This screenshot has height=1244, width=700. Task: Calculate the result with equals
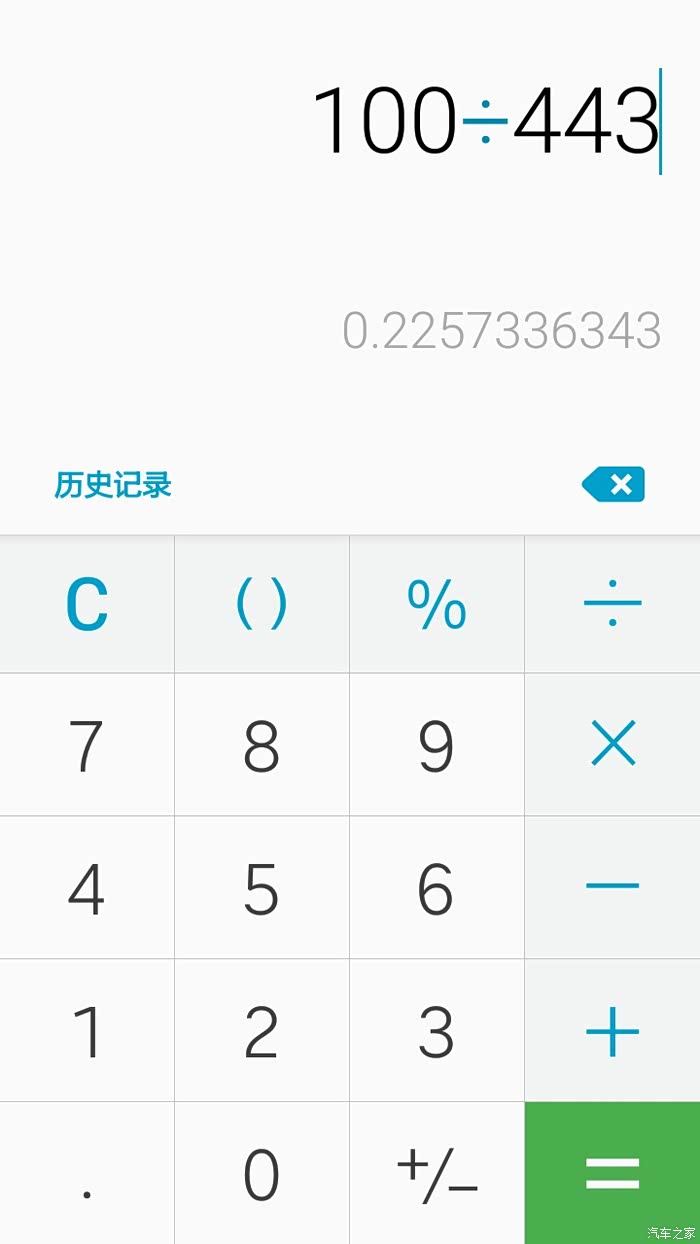click(x=612, y=1174)
